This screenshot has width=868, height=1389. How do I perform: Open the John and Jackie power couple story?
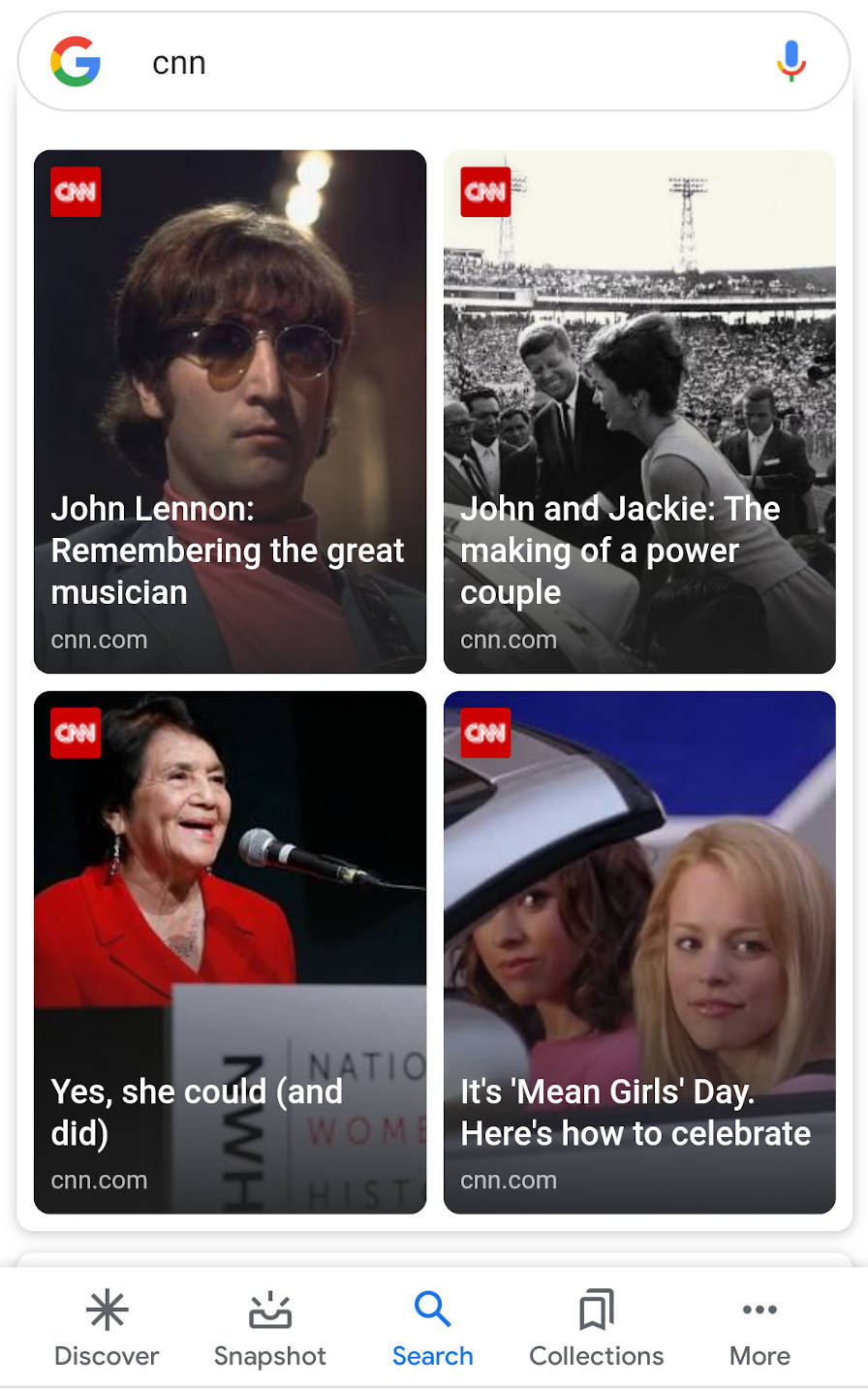click(x=639, y=411)
